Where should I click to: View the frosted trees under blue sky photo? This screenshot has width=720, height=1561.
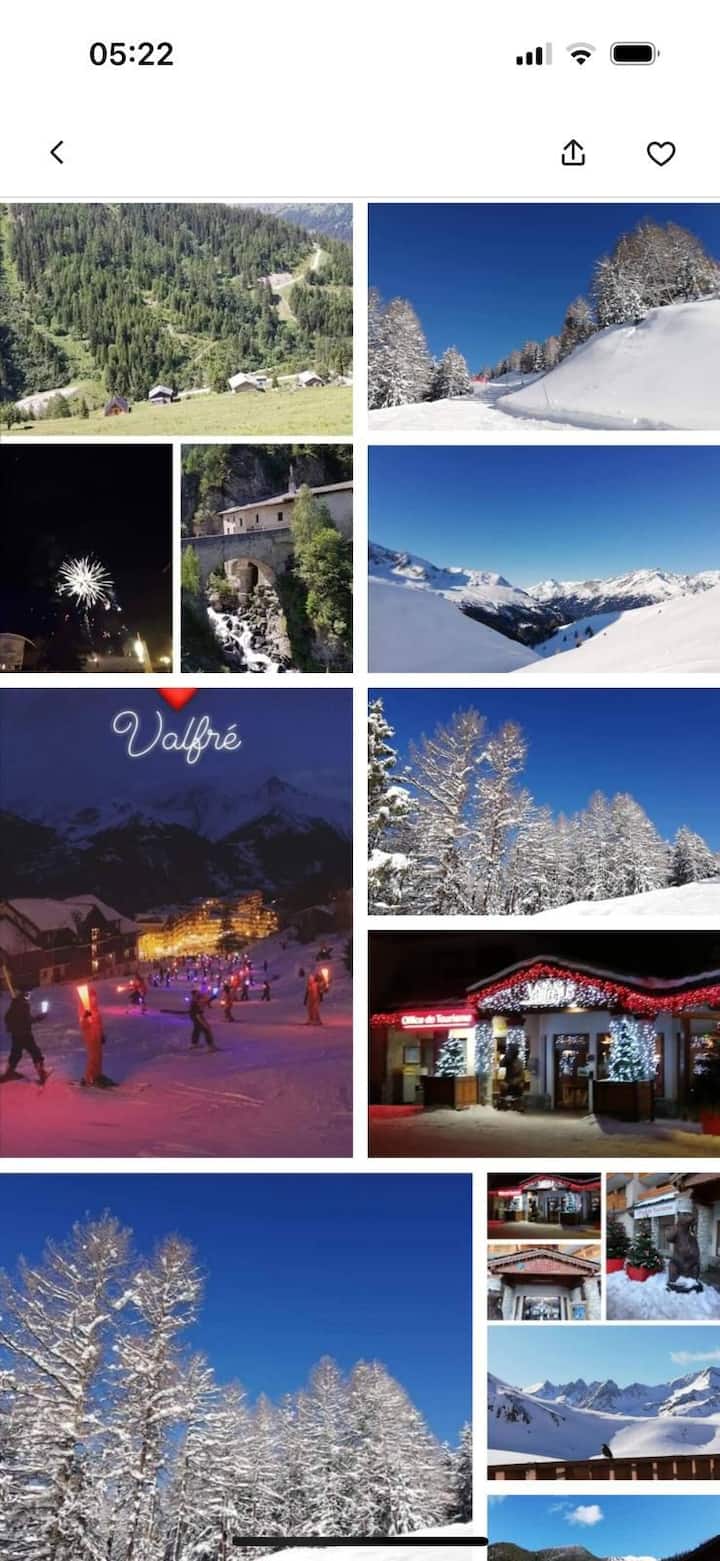[543, 801]
